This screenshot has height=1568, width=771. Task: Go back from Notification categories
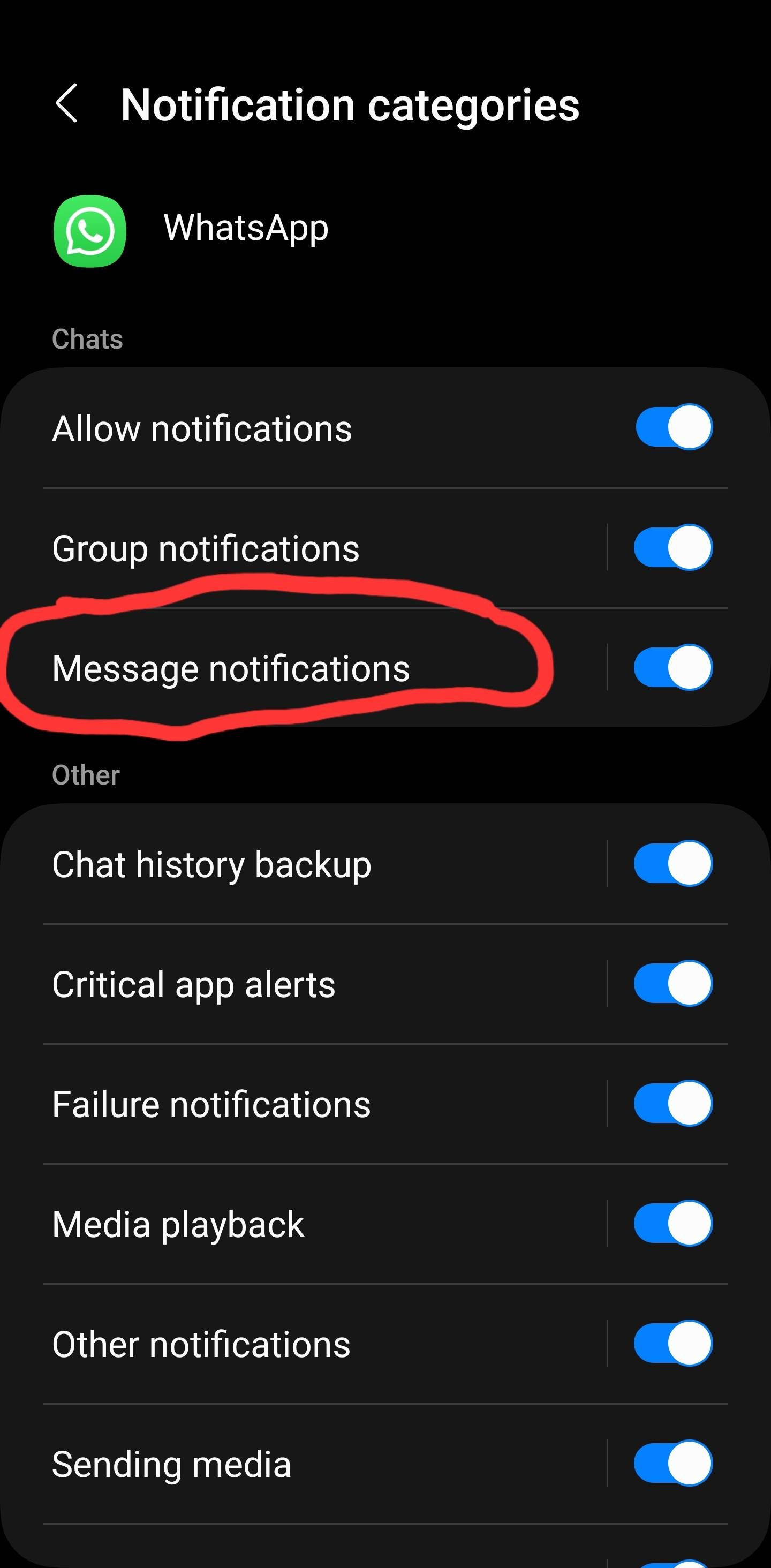click(66, 103)
